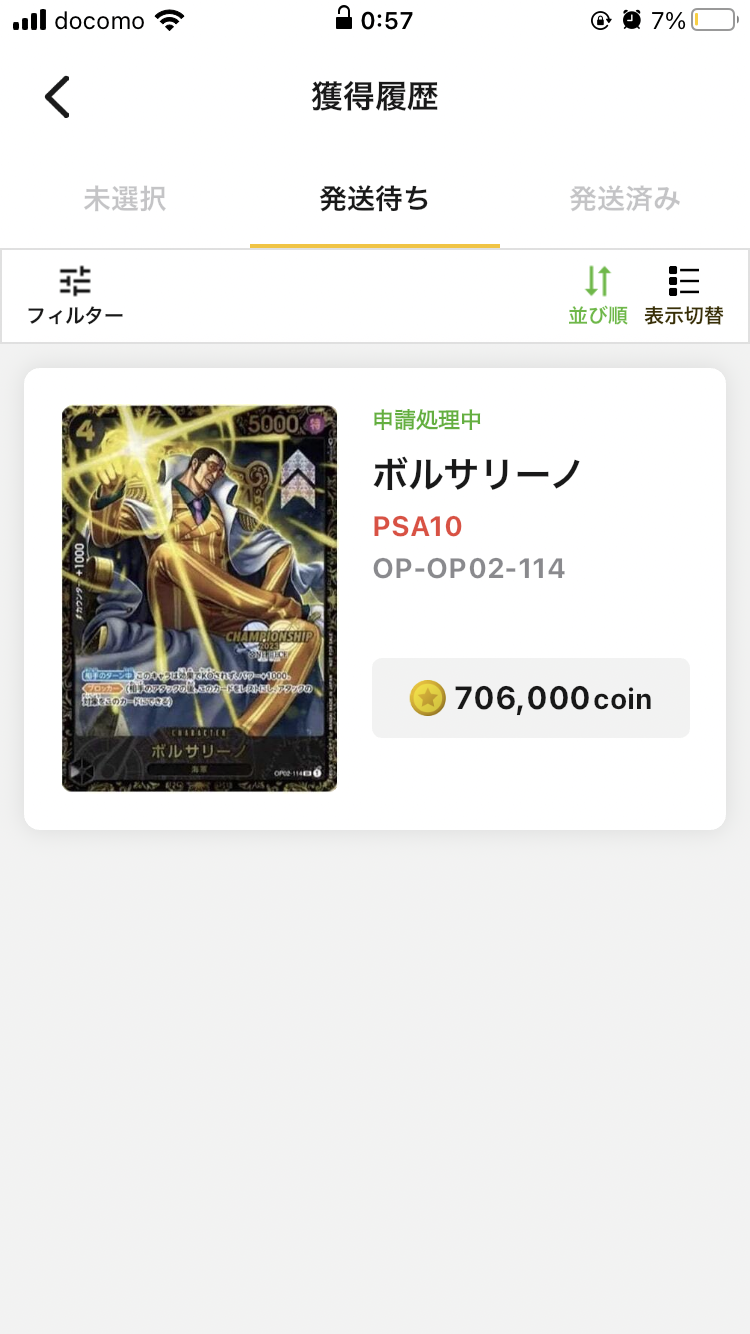
Task: Switch to the 発送済み tab
Action: point(625,199)
